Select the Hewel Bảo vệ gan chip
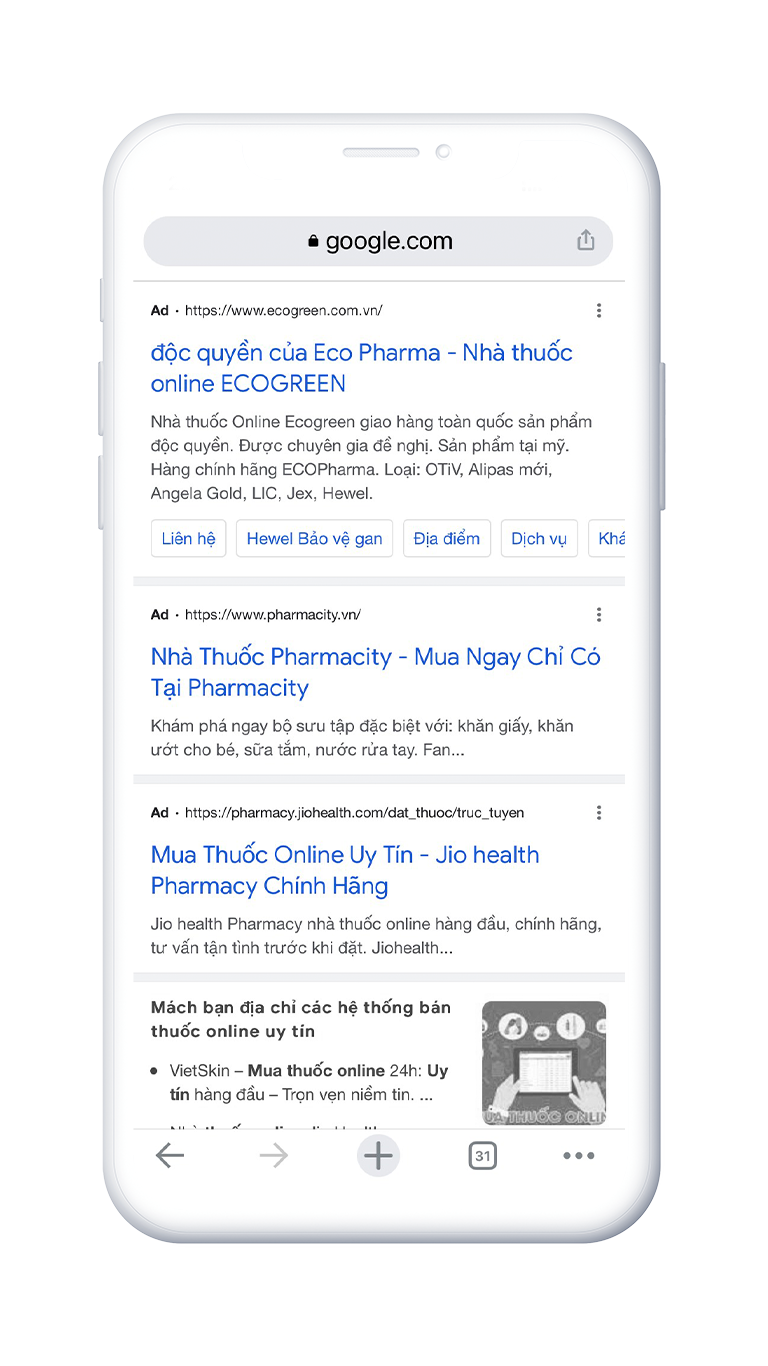Viewport: 768px width, 1366px height. coord(314,538)
